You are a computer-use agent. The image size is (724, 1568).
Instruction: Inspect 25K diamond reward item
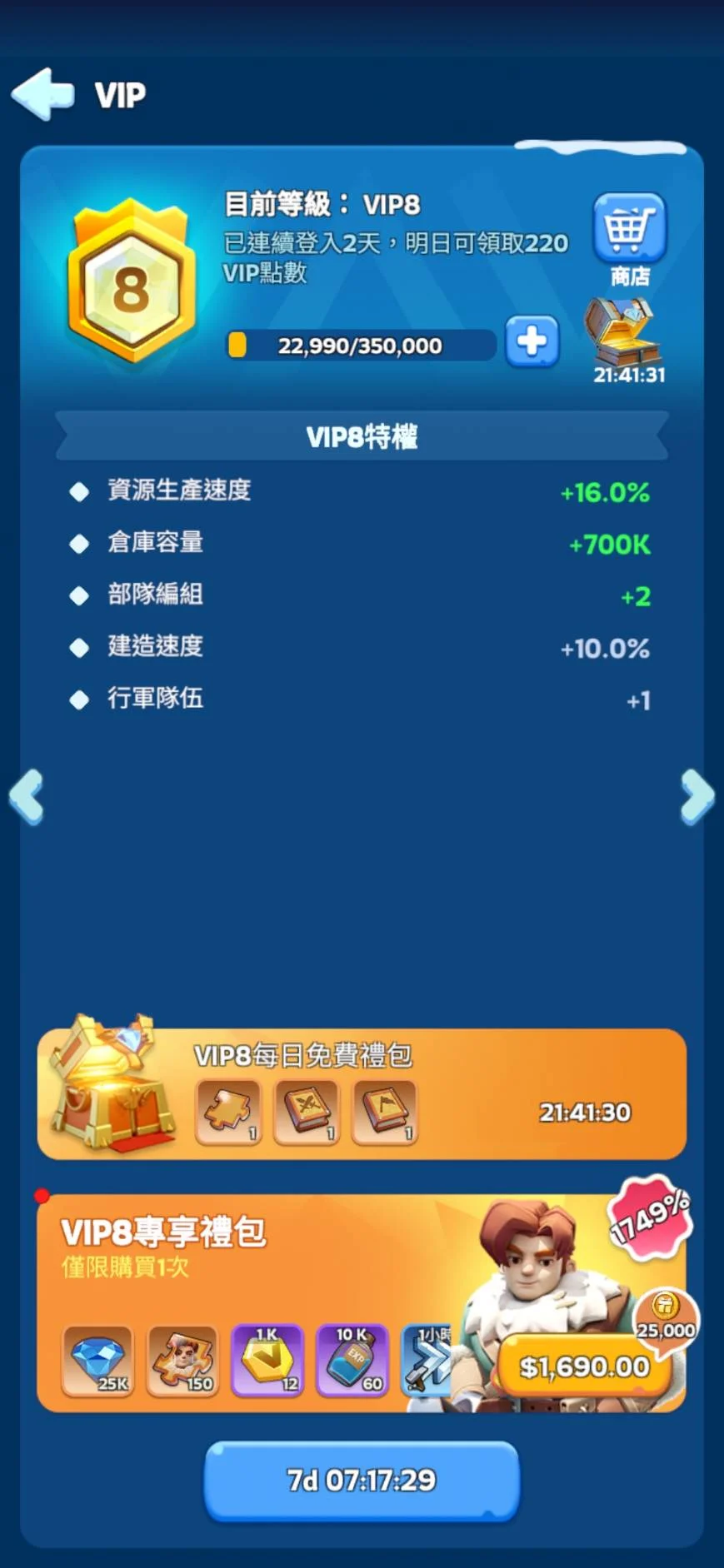(x=97, y=1361)
